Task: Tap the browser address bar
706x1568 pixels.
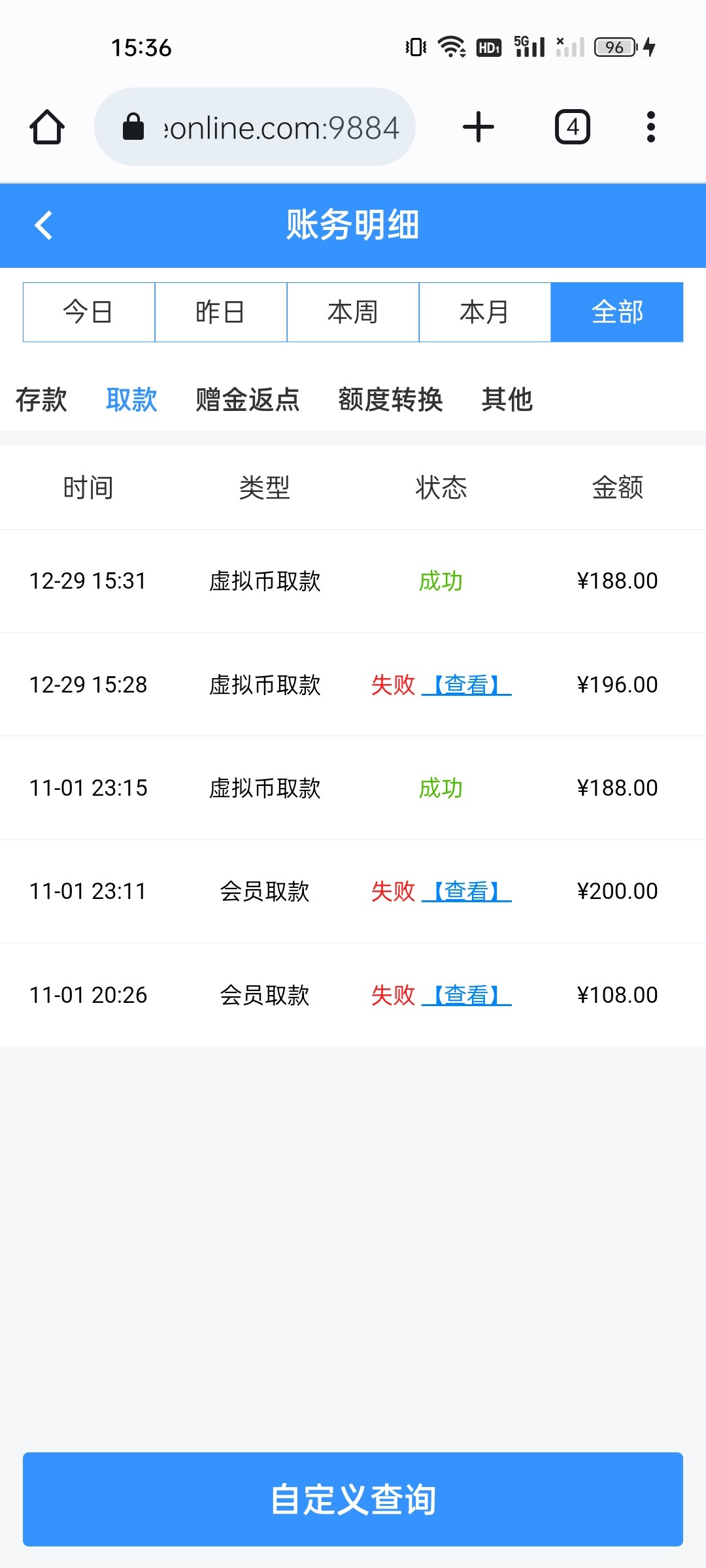Action: (x=255, y=127)
